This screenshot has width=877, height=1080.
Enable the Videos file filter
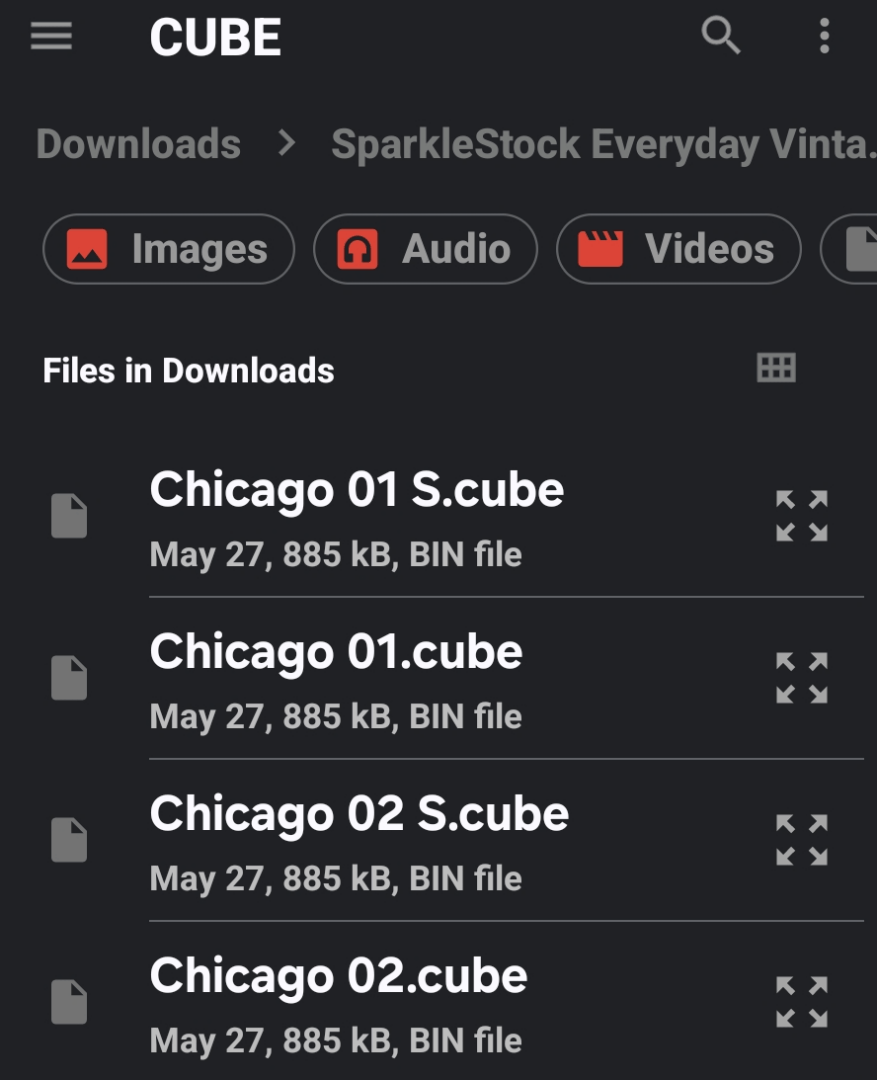pos(678,249)
